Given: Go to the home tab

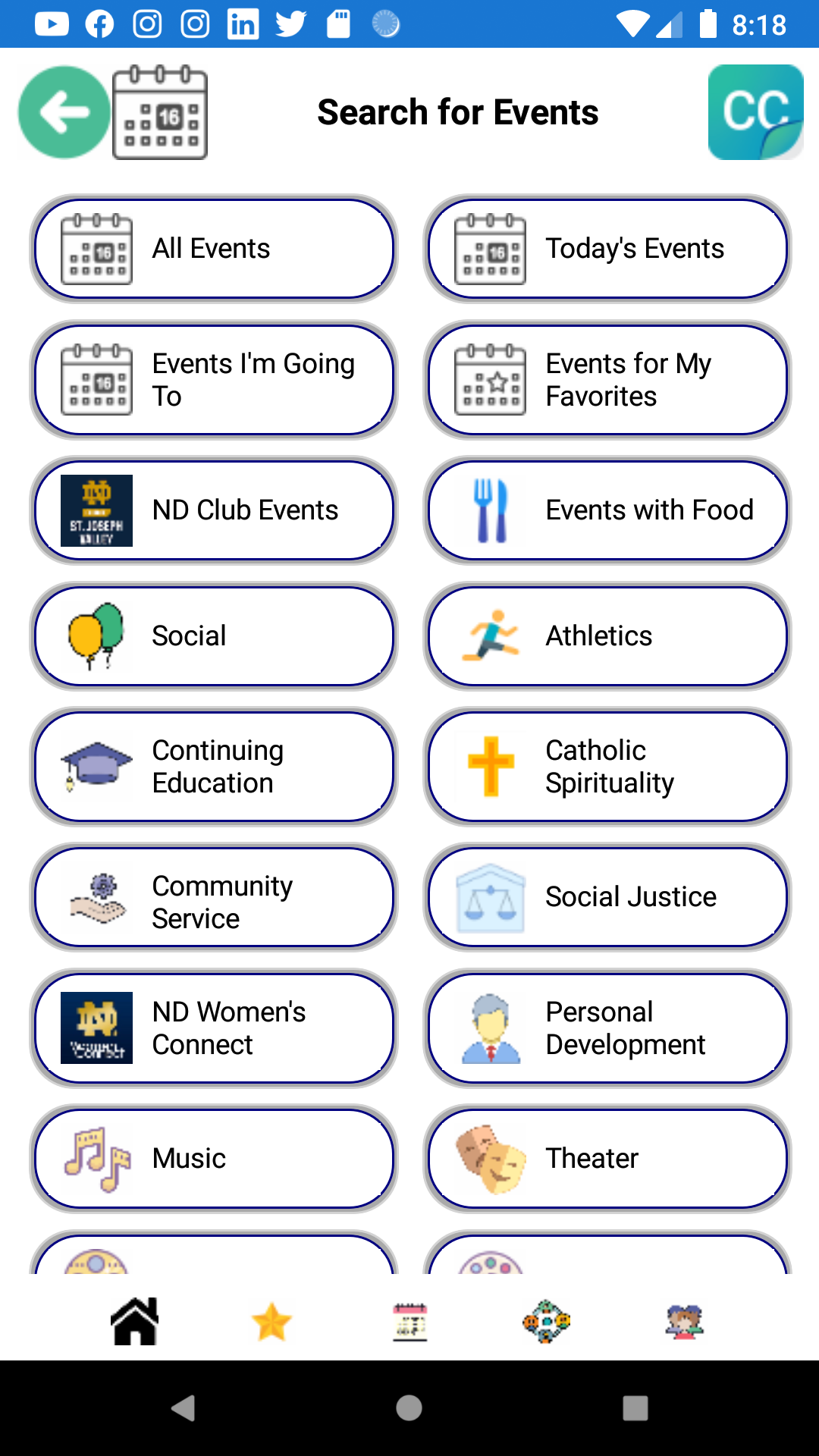Looking at the screenshot, I should (x=135, y=1322).
